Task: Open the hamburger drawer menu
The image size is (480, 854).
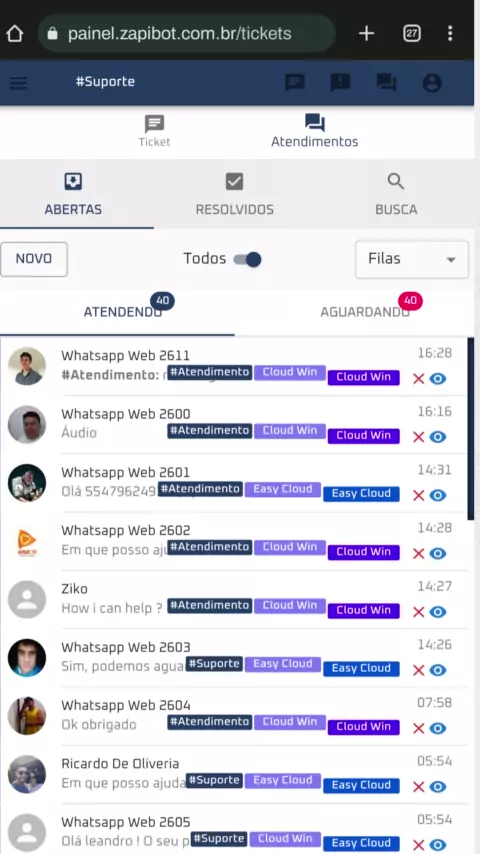Action: point(18,83)
